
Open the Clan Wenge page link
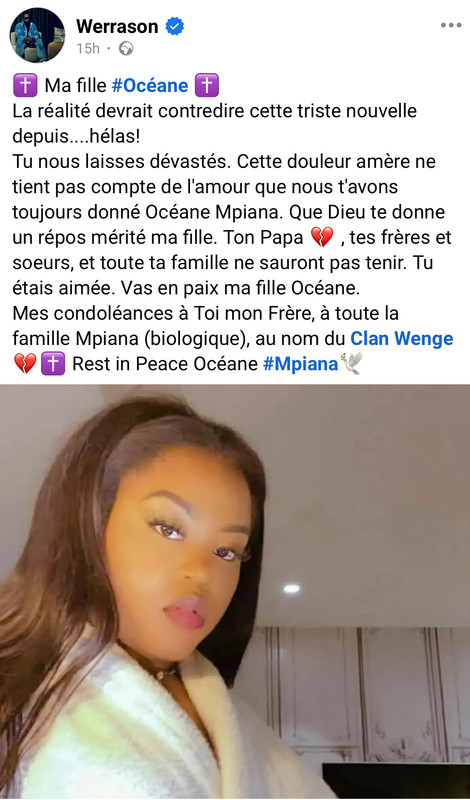tap(402, 338)
